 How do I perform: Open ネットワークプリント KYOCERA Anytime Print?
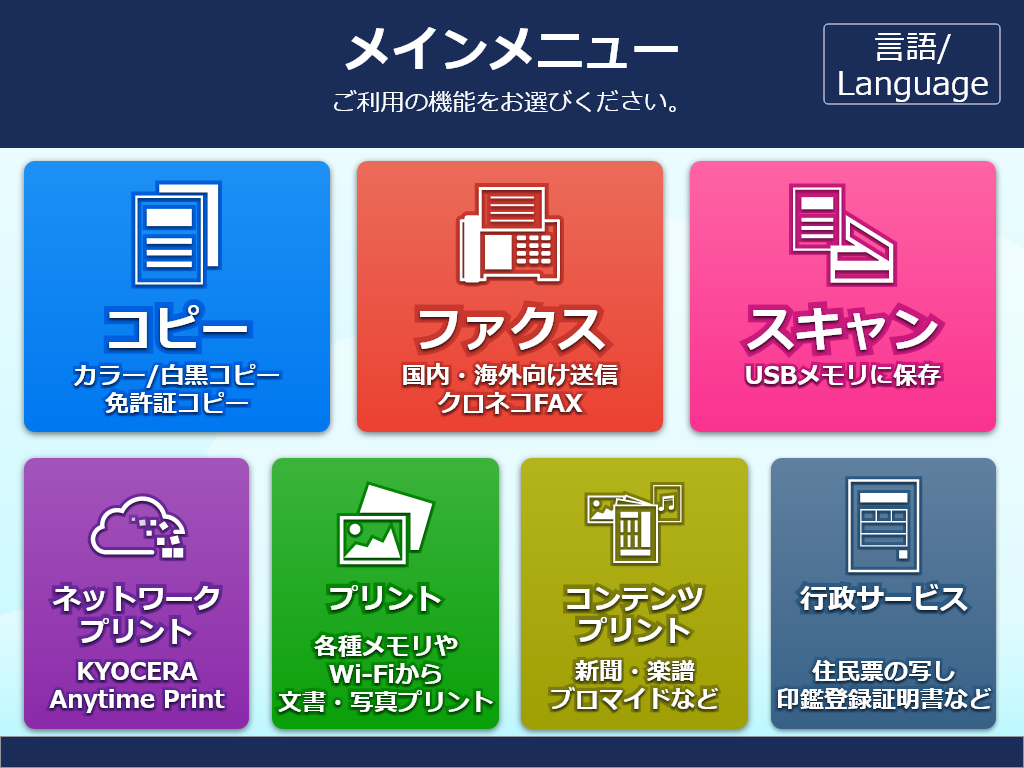(x=136, y=593)
